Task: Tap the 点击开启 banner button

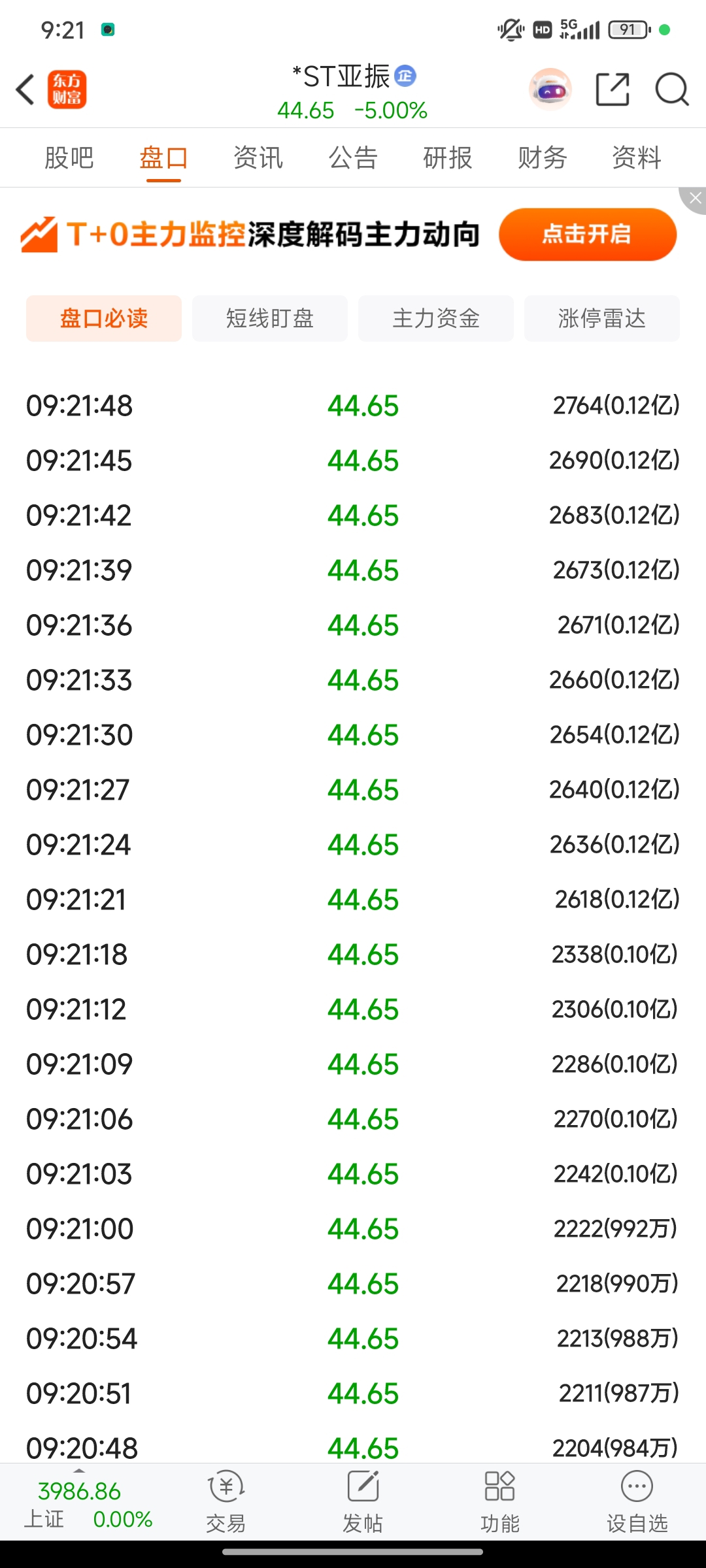Action: point(587,235)
